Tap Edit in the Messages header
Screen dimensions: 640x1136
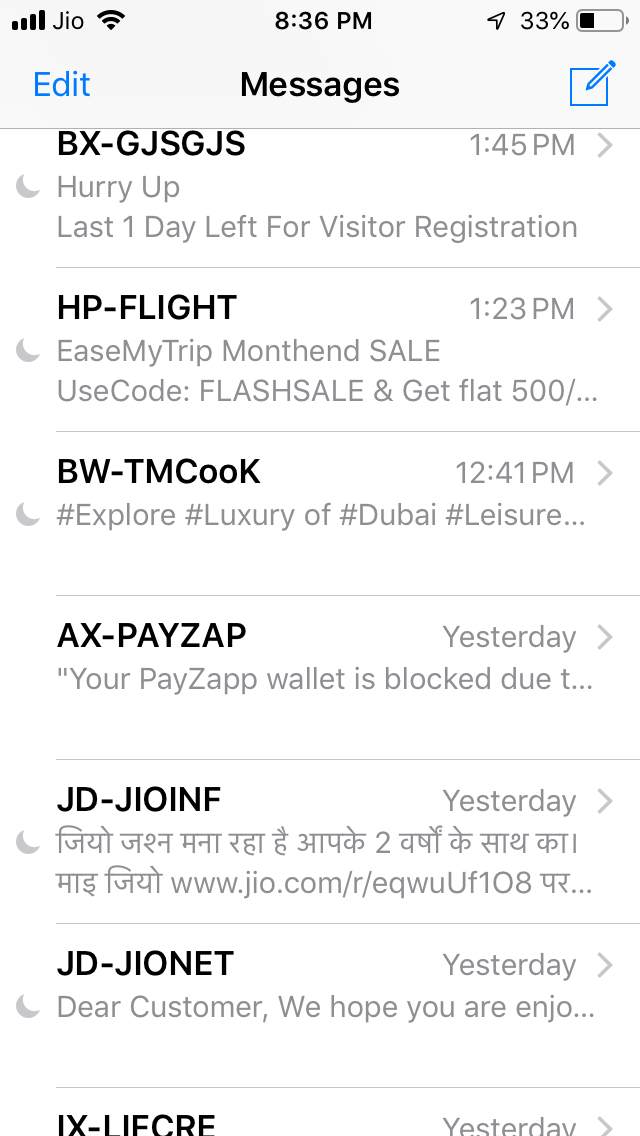62,85
